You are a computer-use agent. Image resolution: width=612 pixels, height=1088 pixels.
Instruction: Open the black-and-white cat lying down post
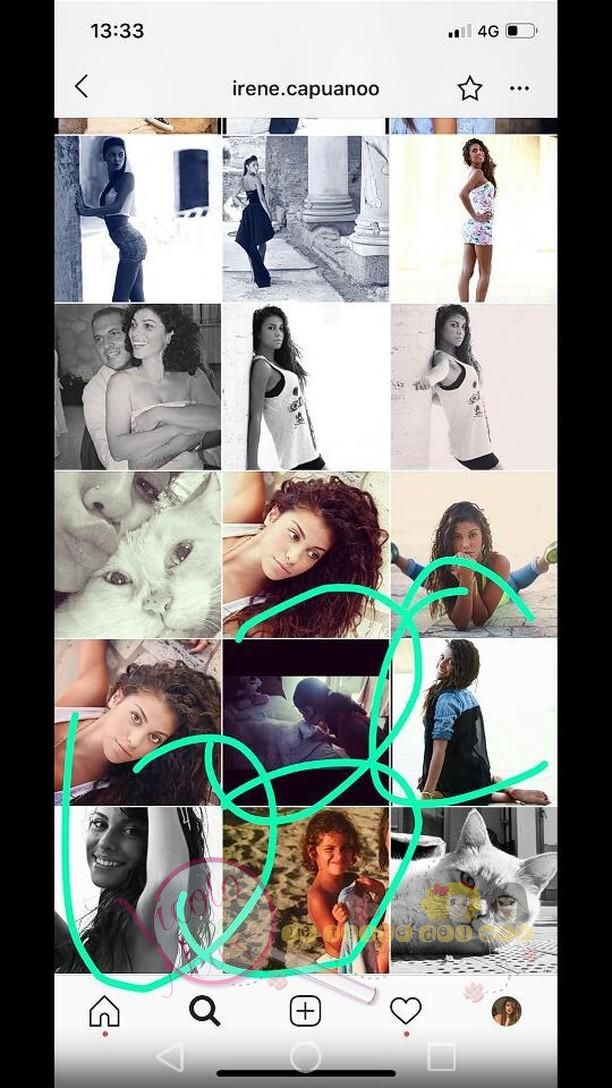point(473,890)
